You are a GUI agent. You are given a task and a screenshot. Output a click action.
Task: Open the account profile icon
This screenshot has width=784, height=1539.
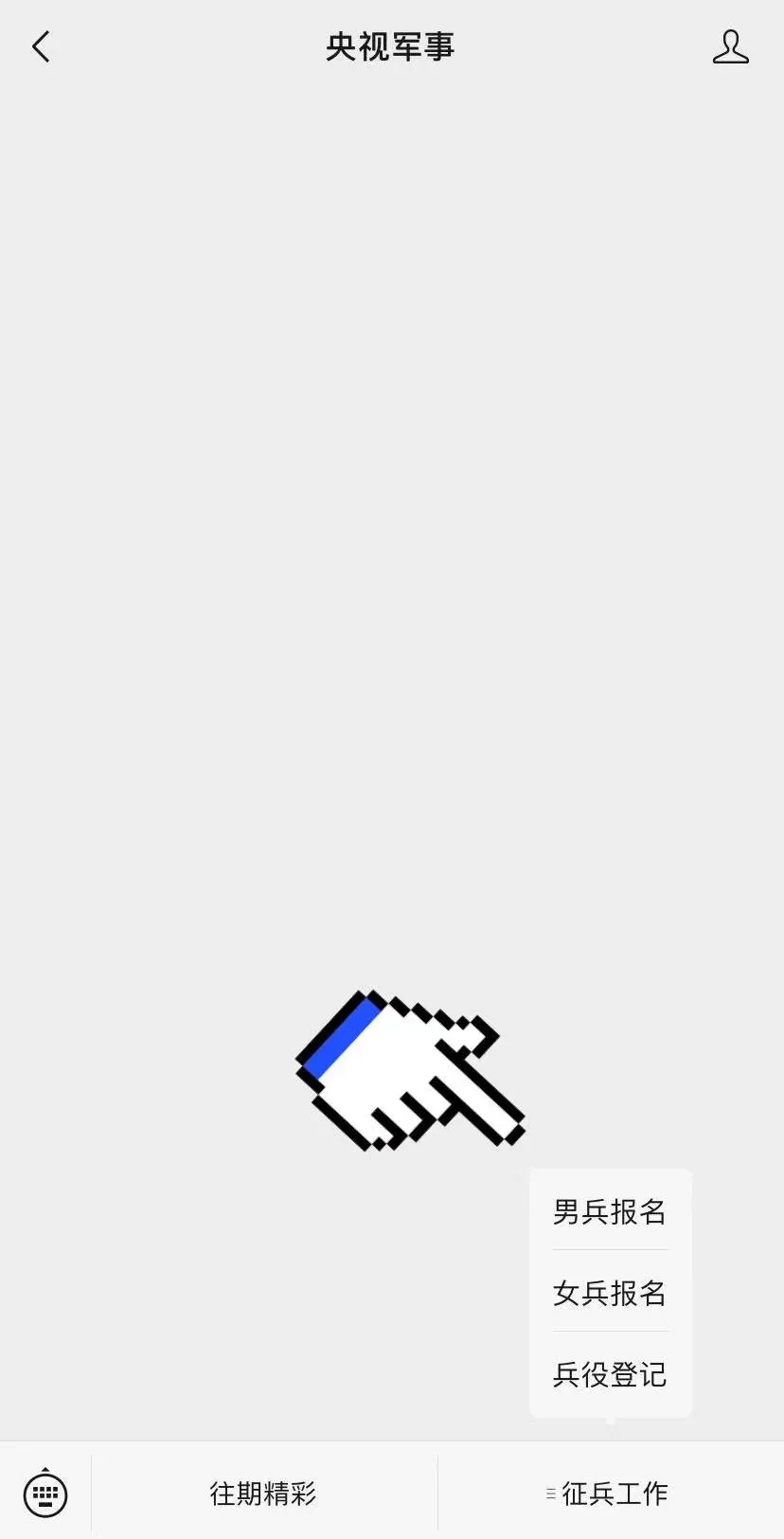coord(730,46)
